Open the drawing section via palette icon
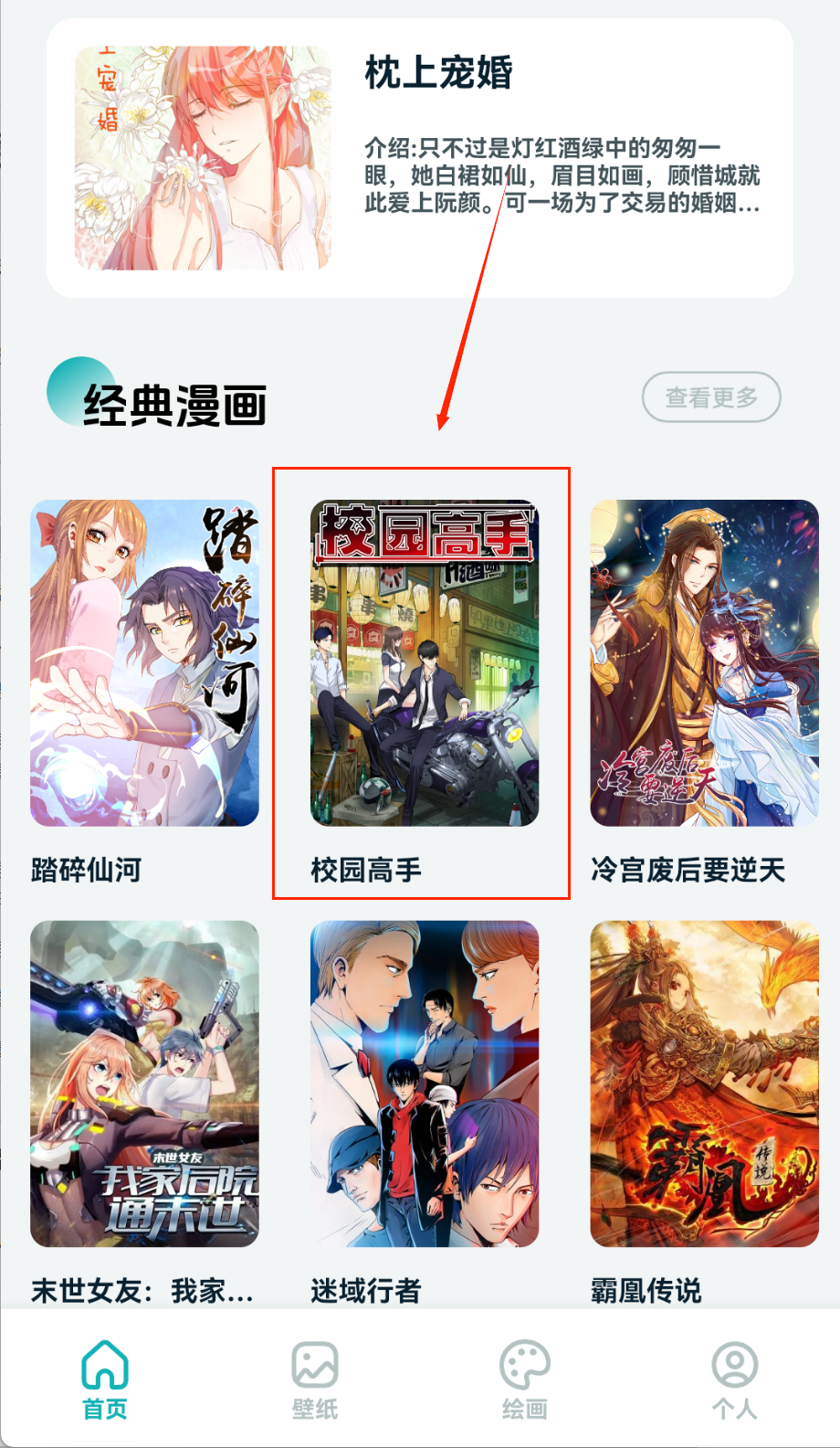Viewport: 840px width, 1448px height. pyautogui.click(x=523, y=1370)
